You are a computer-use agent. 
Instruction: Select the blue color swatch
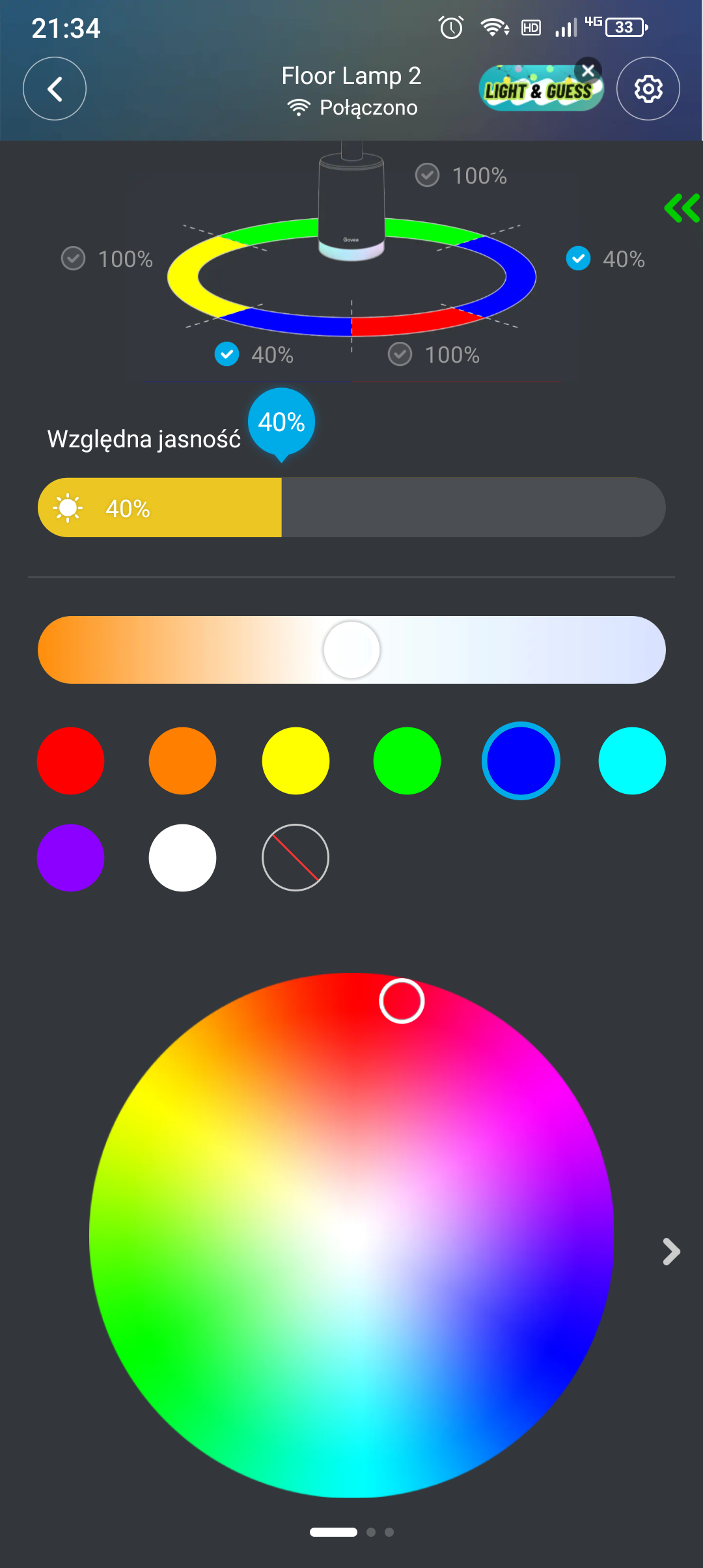click(x=521, y=761)
